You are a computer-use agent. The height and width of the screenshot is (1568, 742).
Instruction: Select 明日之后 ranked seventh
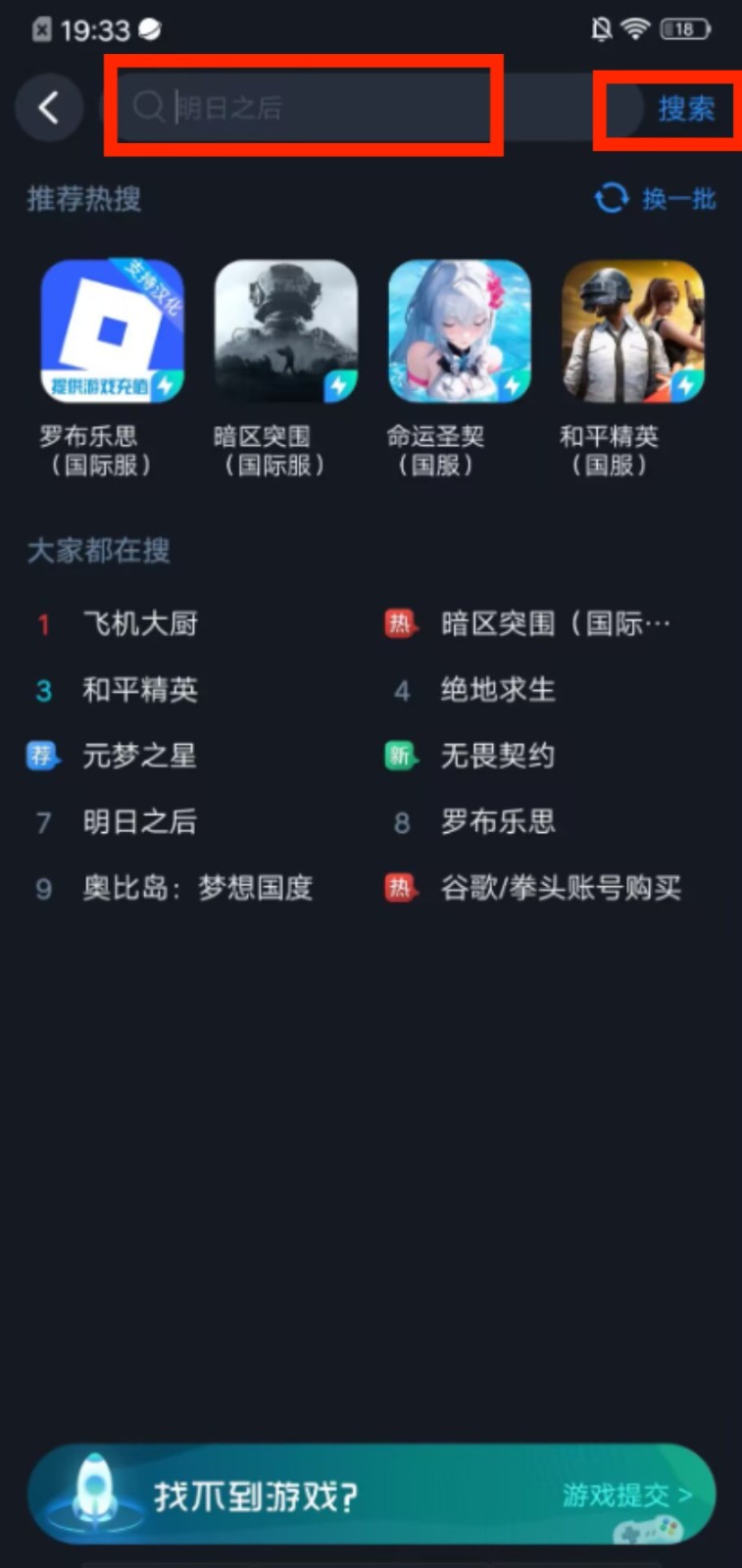[x=139, y=821]
